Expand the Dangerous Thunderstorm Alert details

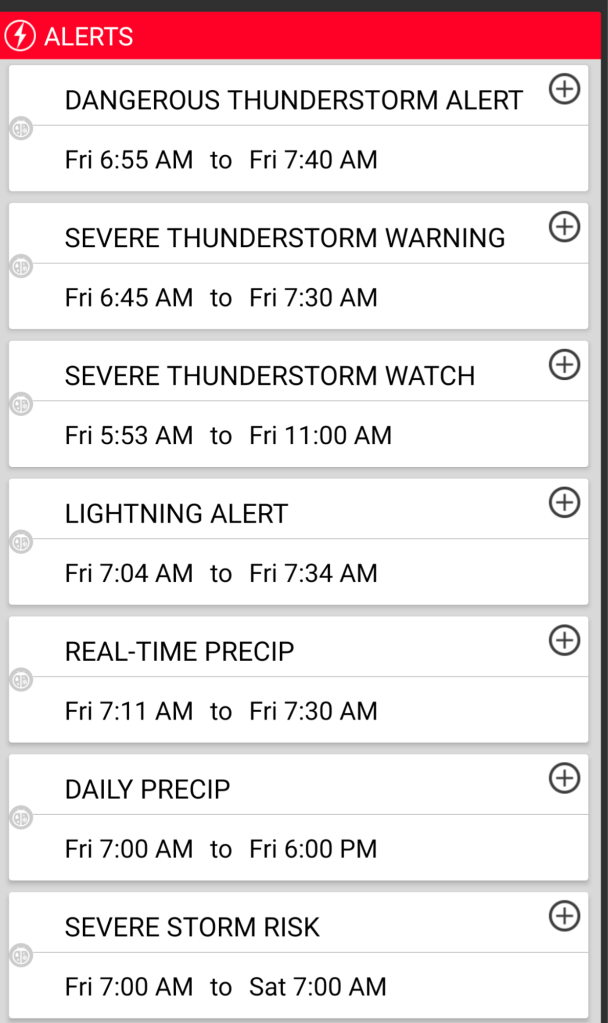[565, 89]
